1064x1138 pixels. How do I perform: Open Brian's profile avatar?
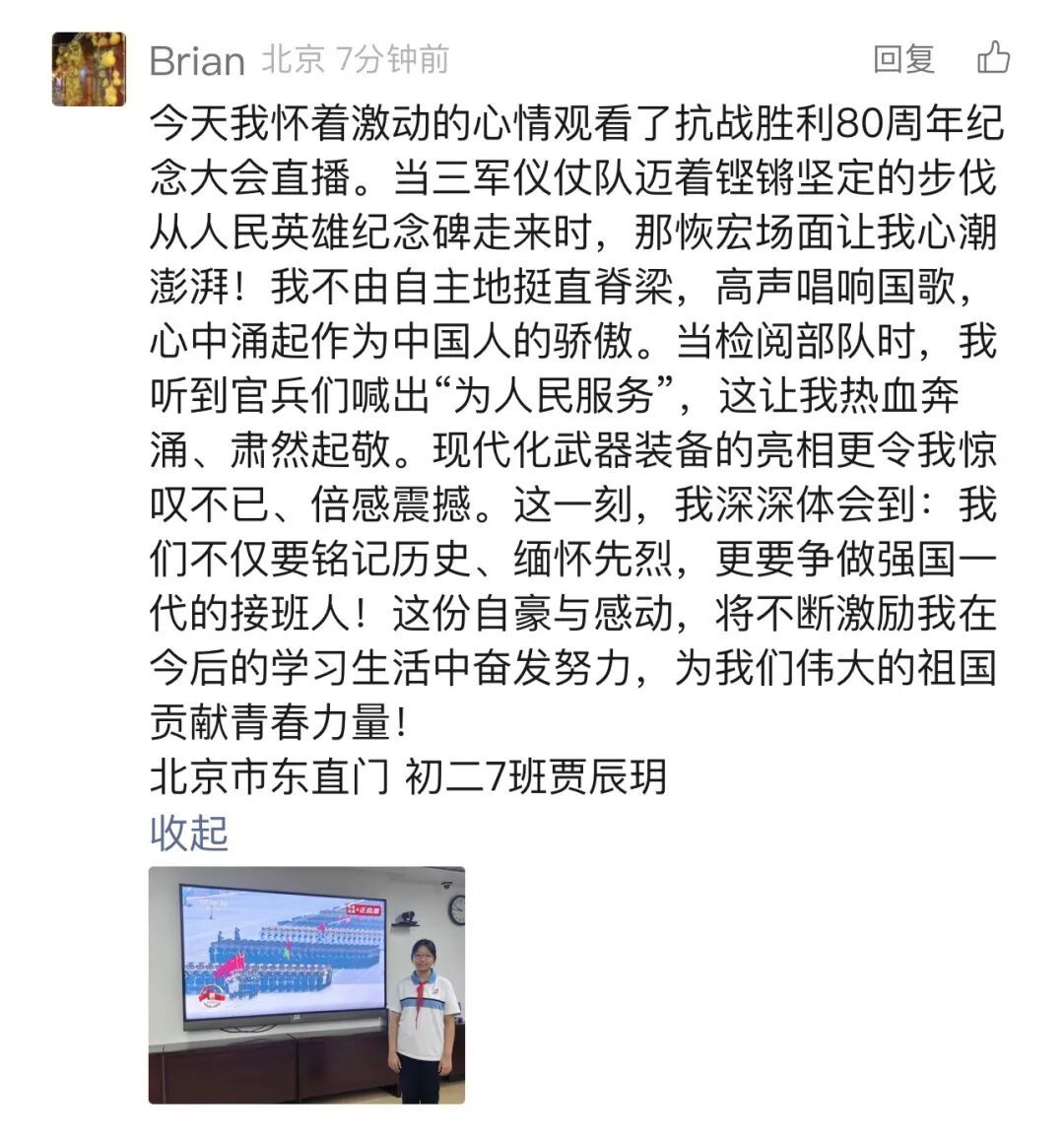[89, 68]
